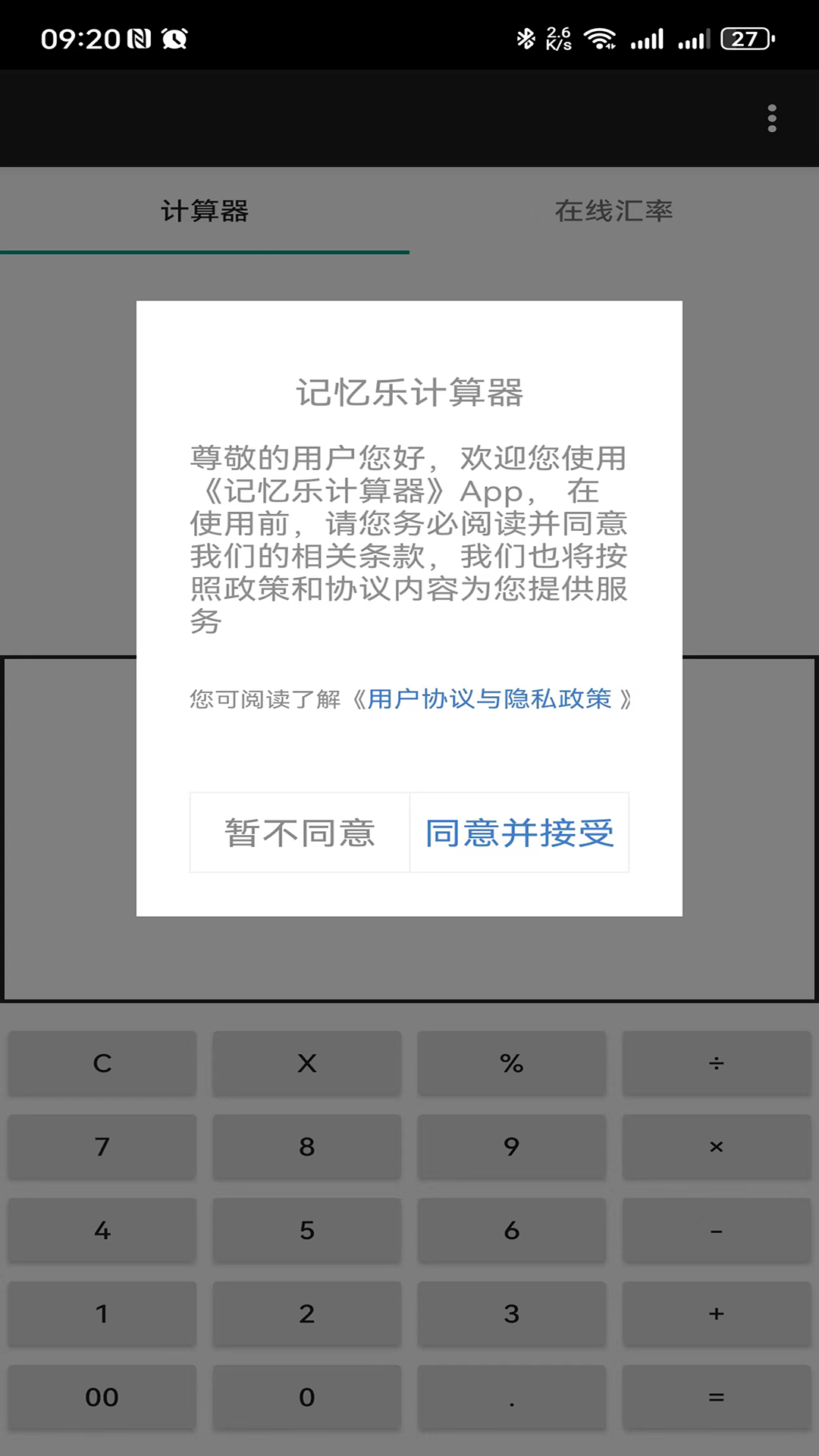Tap the decimal point key
Viewport: 819px width, 1456px height.
coord(512,1397)
